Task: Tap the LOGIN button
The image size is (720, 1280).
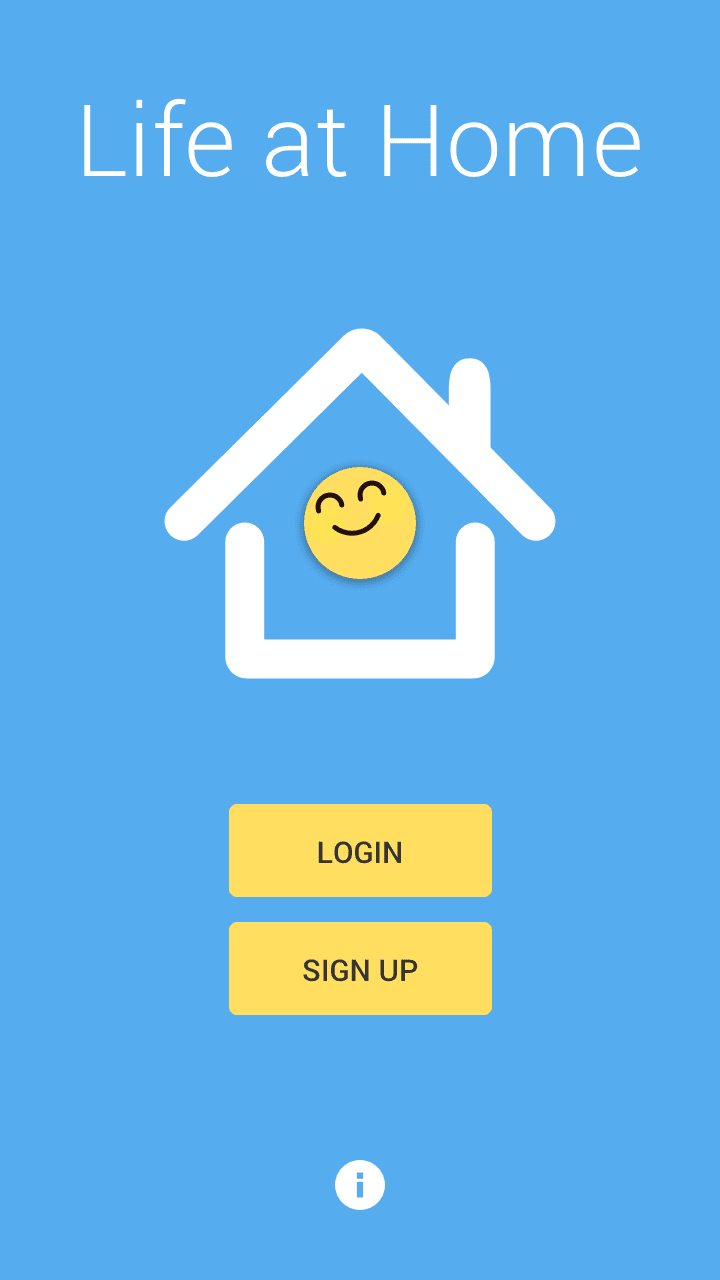Action: coord(360,851)
